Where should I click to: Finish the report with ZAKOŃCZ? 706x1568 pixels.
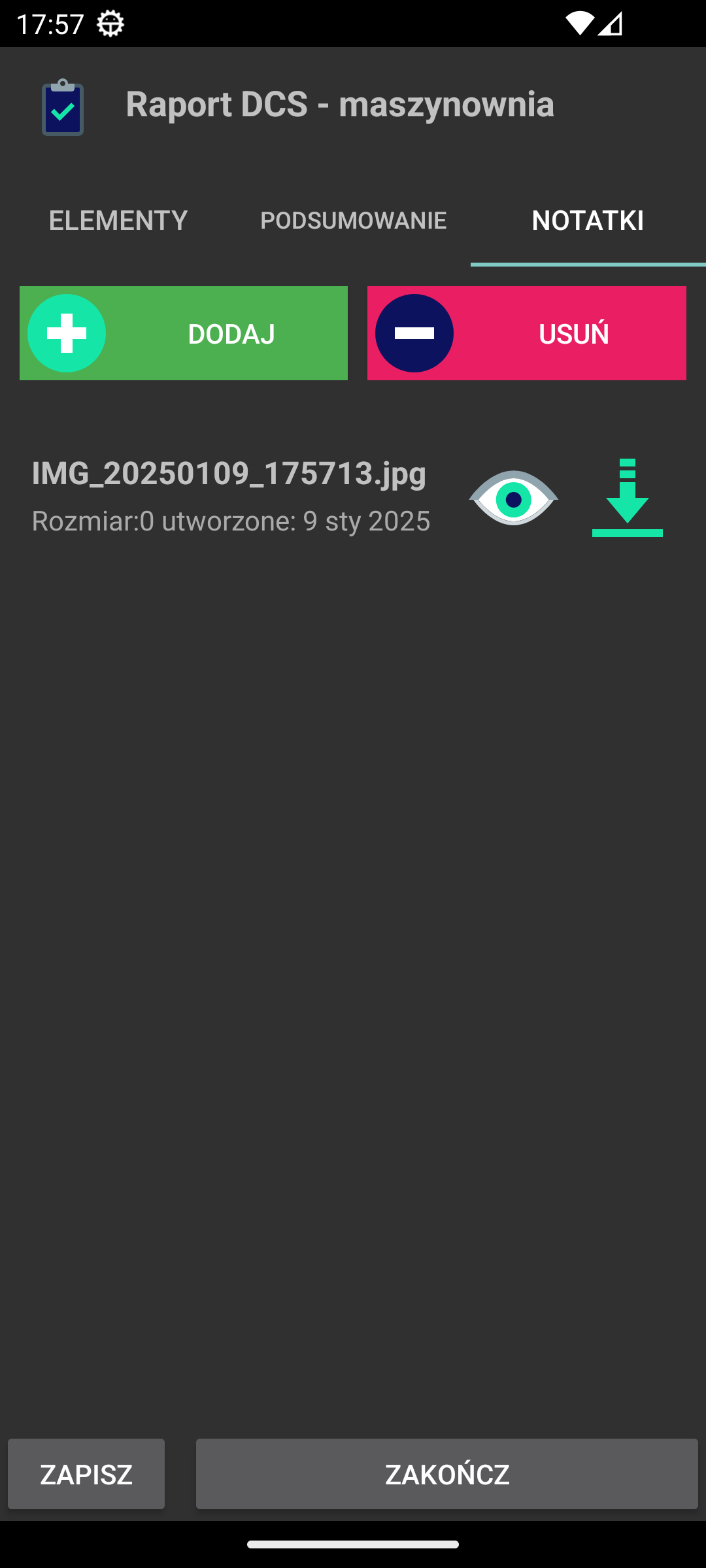point(447,1474)
